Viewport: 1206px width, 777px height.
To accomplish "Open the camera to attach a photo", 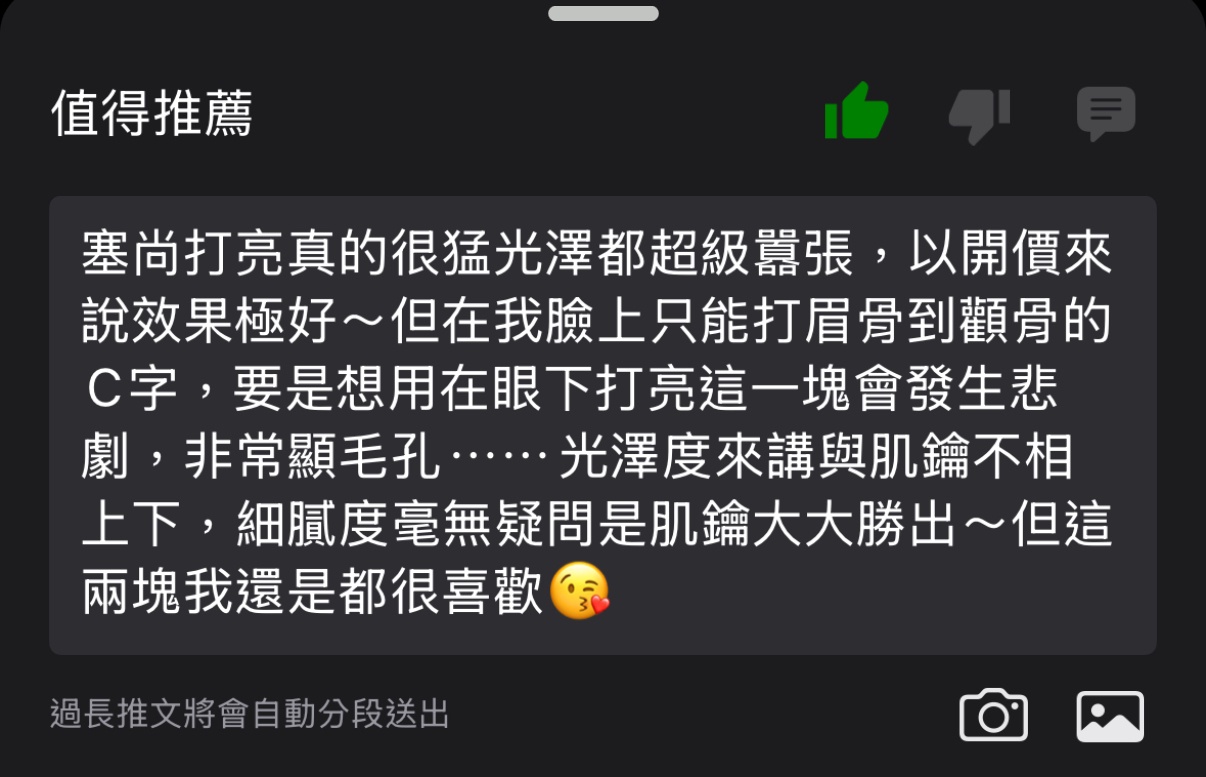I will pos(993,715).
